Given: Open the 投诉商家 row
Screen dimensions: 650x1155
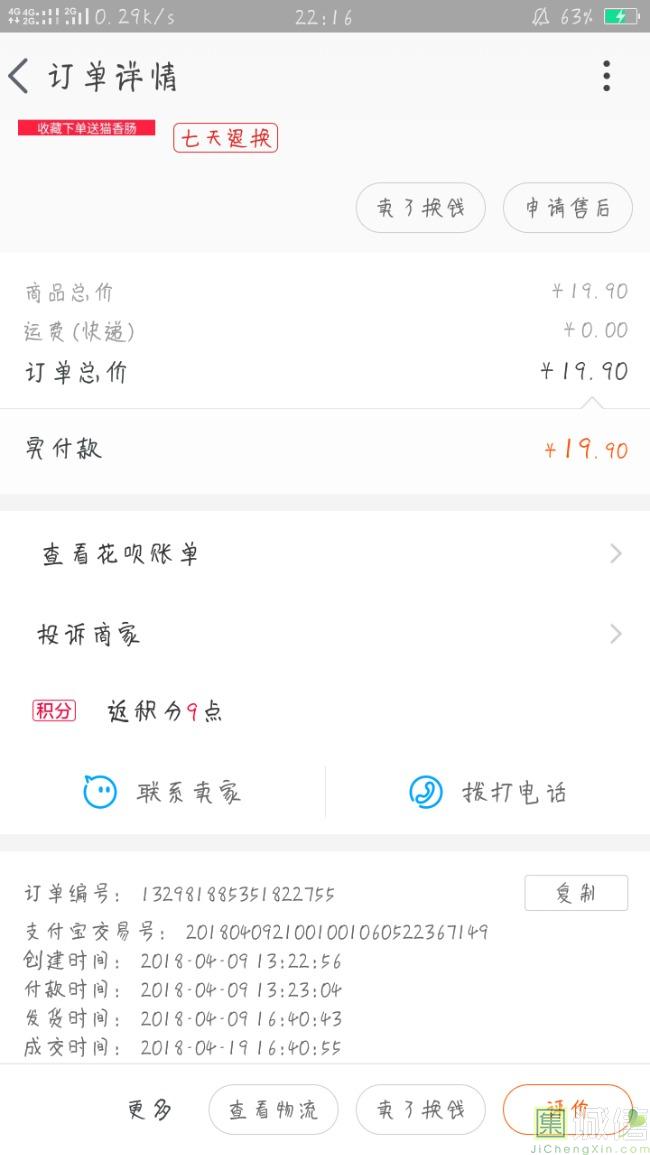Looking at the screenshot, I should (x=325, y=634).
